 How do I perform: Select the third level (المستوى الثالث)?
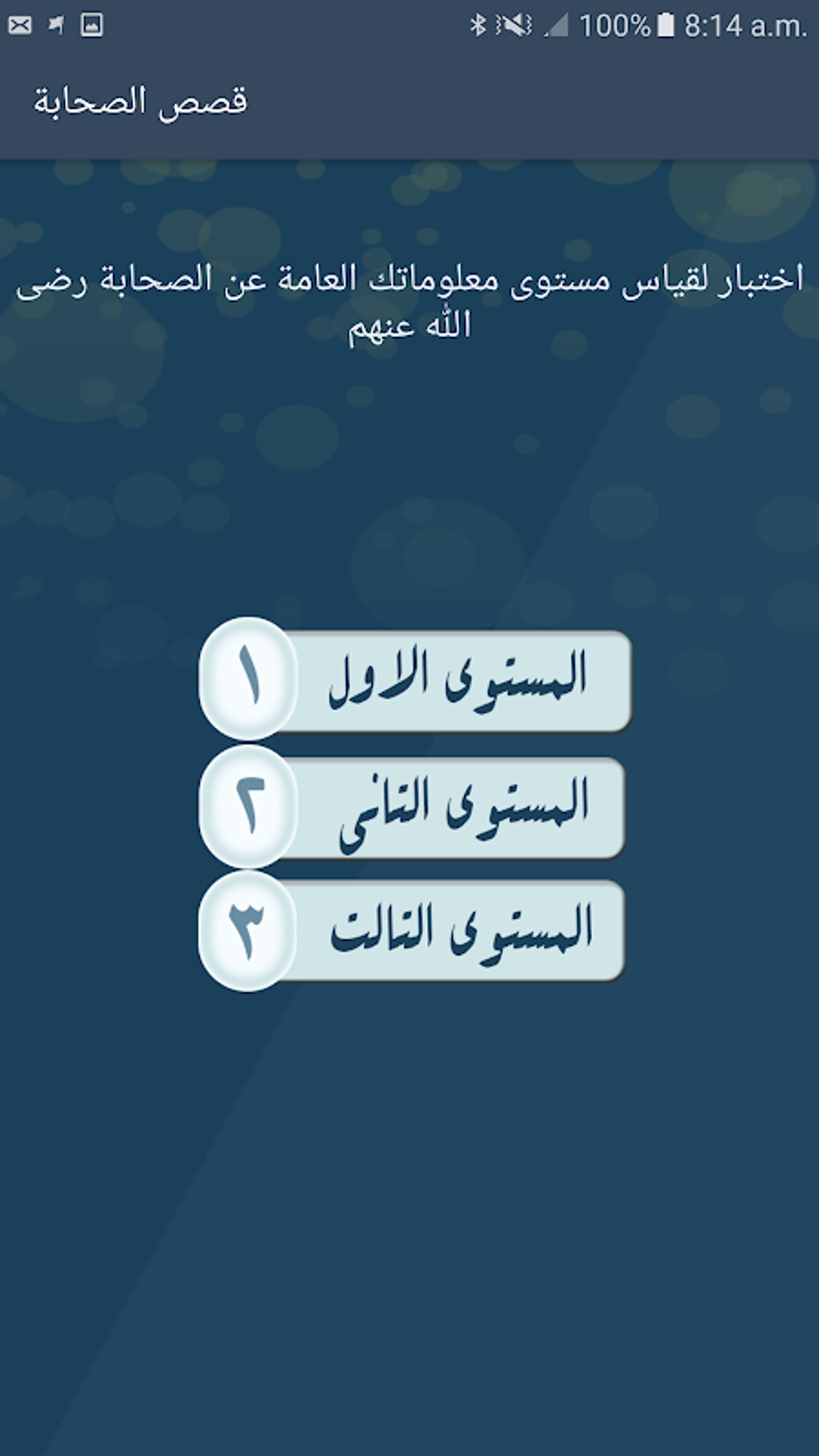(414, 932)
